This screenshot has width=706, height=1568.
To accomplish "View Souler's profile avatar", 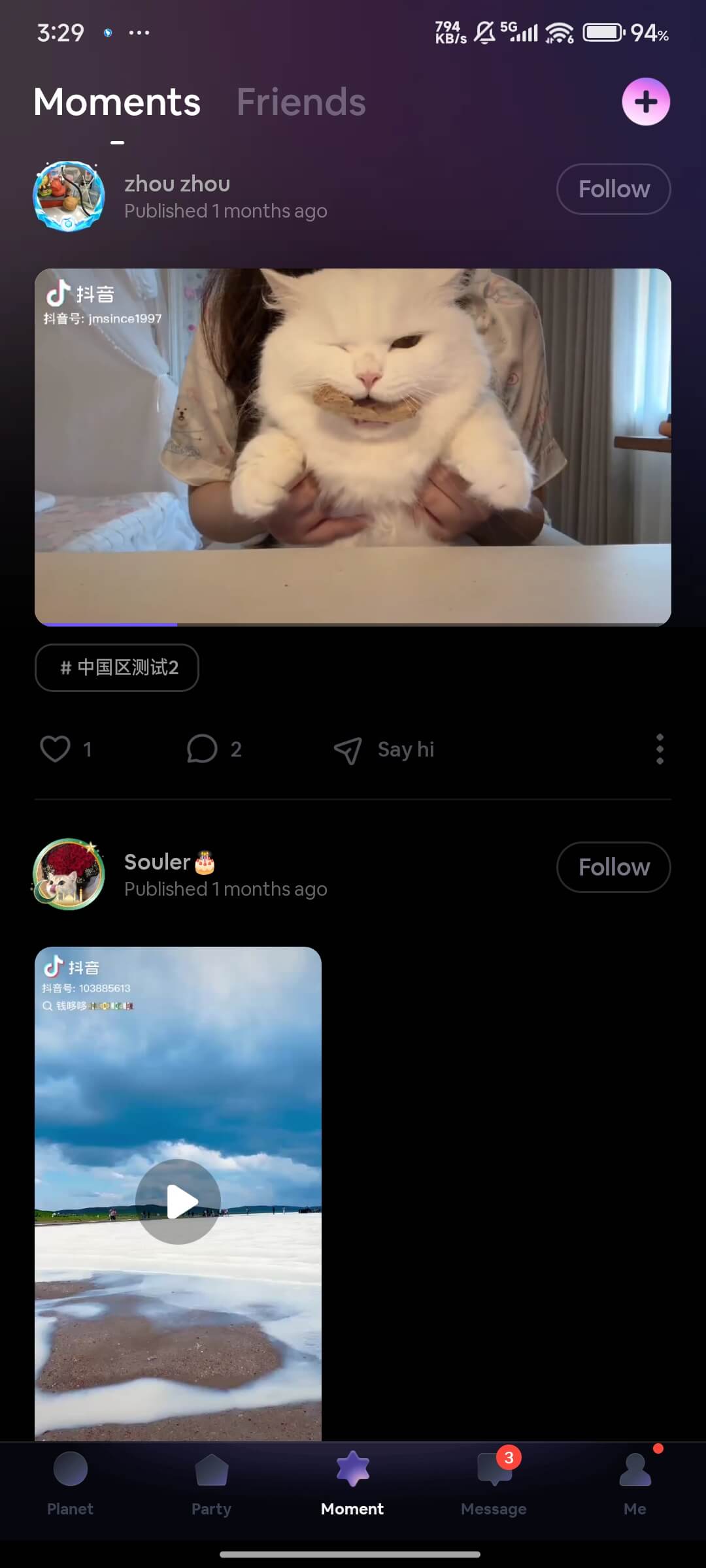I will (x=69, y=874).
